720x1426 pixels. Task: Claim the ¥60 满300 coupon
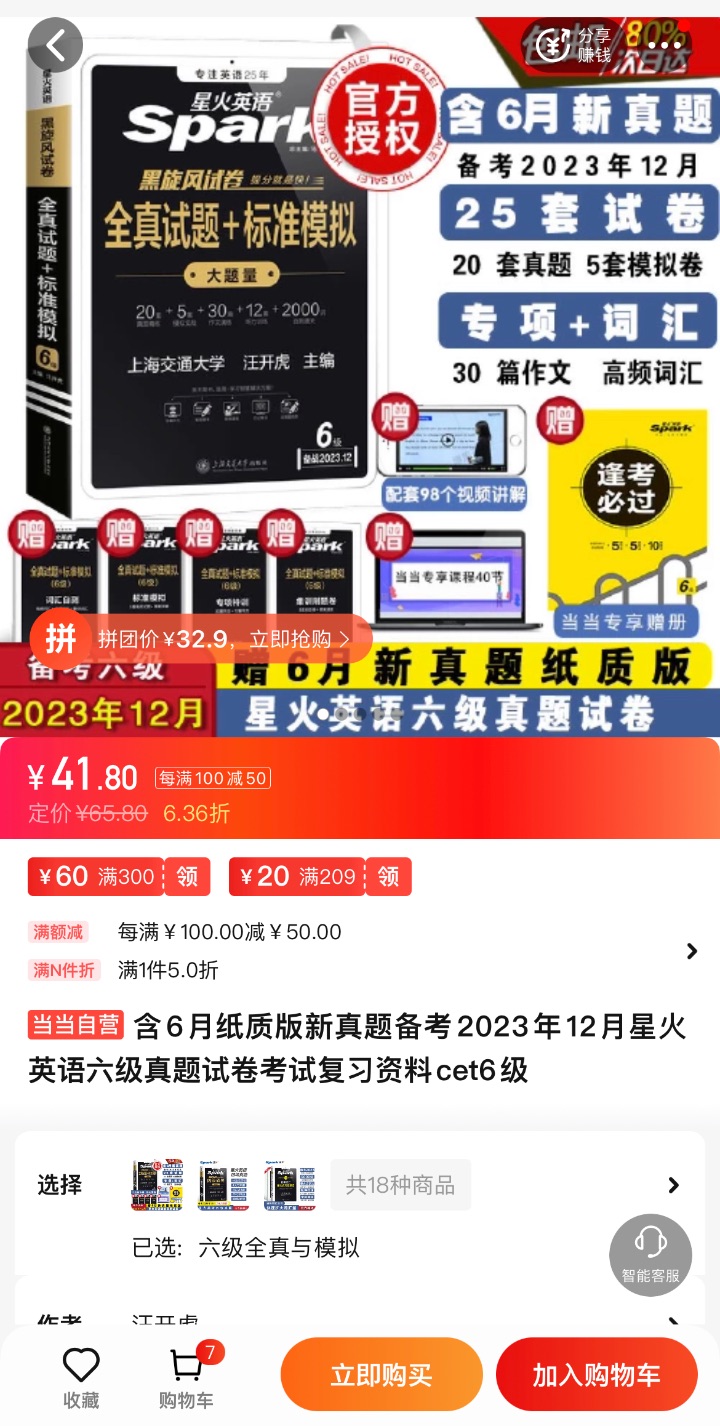[x=119, y=877]
